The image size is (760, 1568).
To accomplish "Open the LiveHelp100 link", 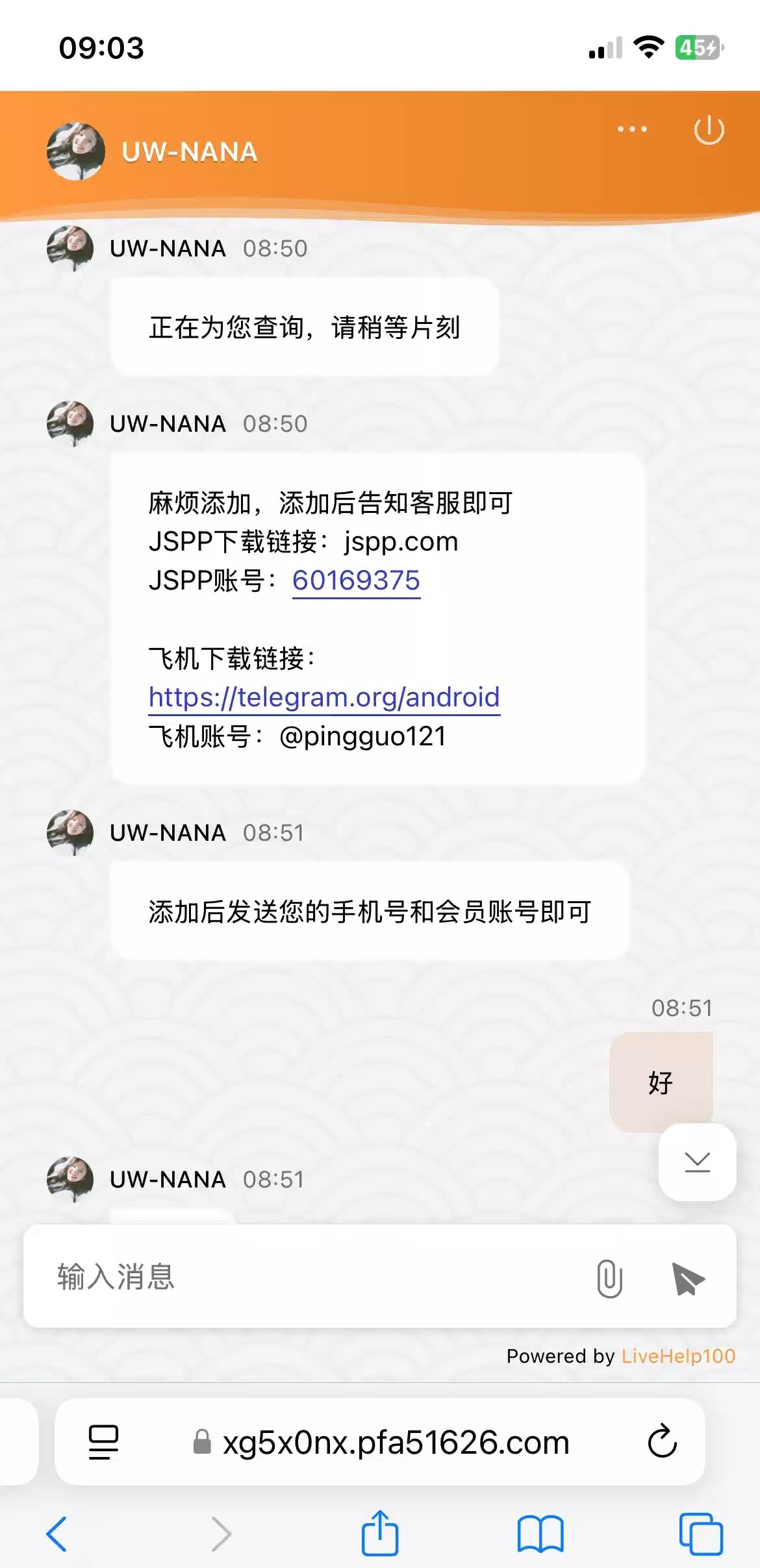I will (678, 1356).
